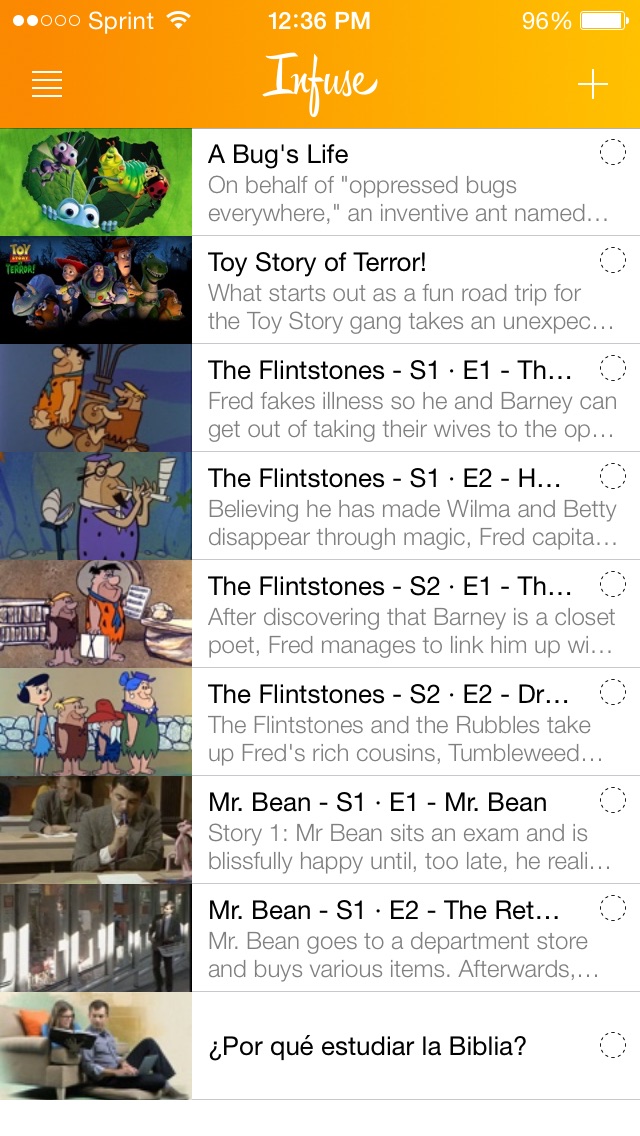Tap the dashed circle beside Mr. Bean S1 E1
Screen dimensions: 640x1136
tap(612, 801)
